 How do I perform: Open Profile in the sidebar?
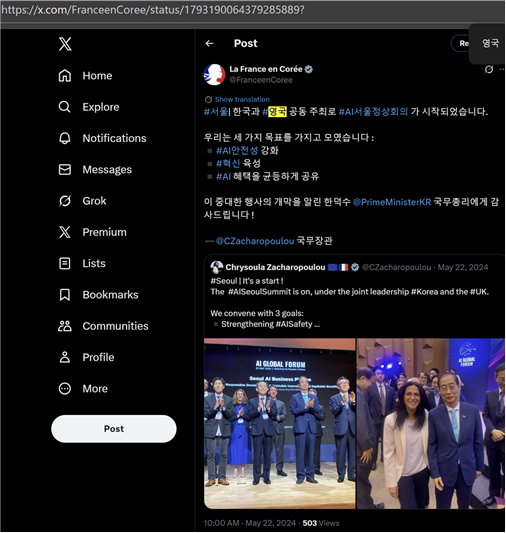coord(86,357)
